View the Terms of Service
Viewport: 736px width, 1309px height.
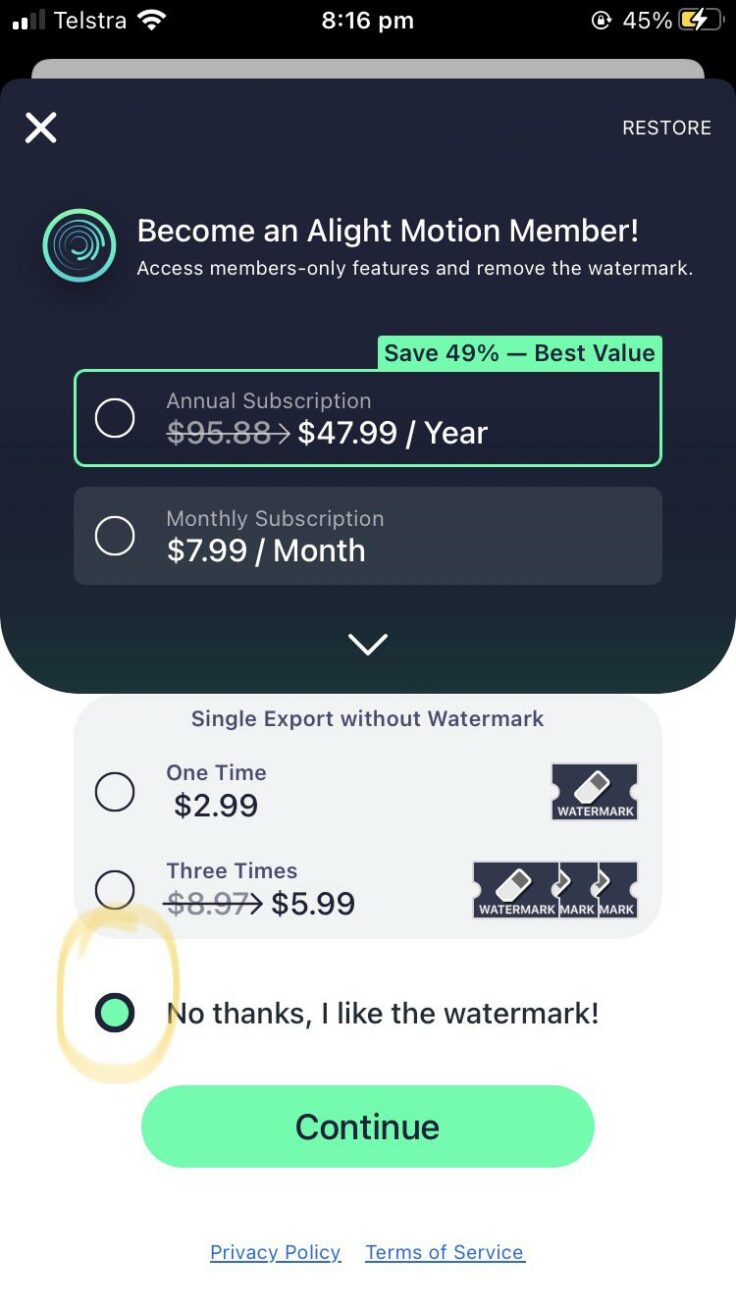[x=445, y=1252]
